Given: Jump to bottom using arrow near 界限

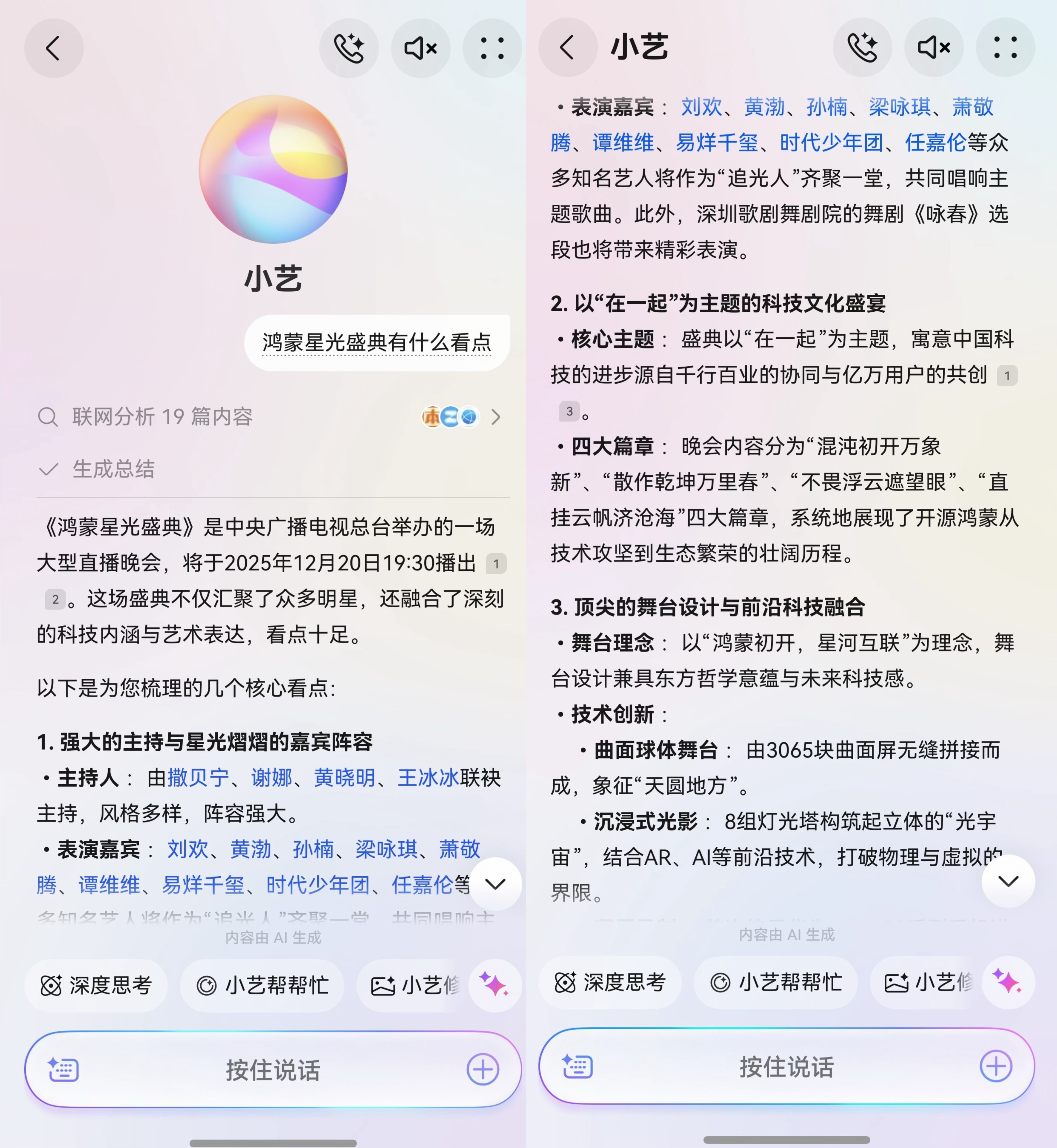Looking at the screenshot, I should click(1008, 881).
